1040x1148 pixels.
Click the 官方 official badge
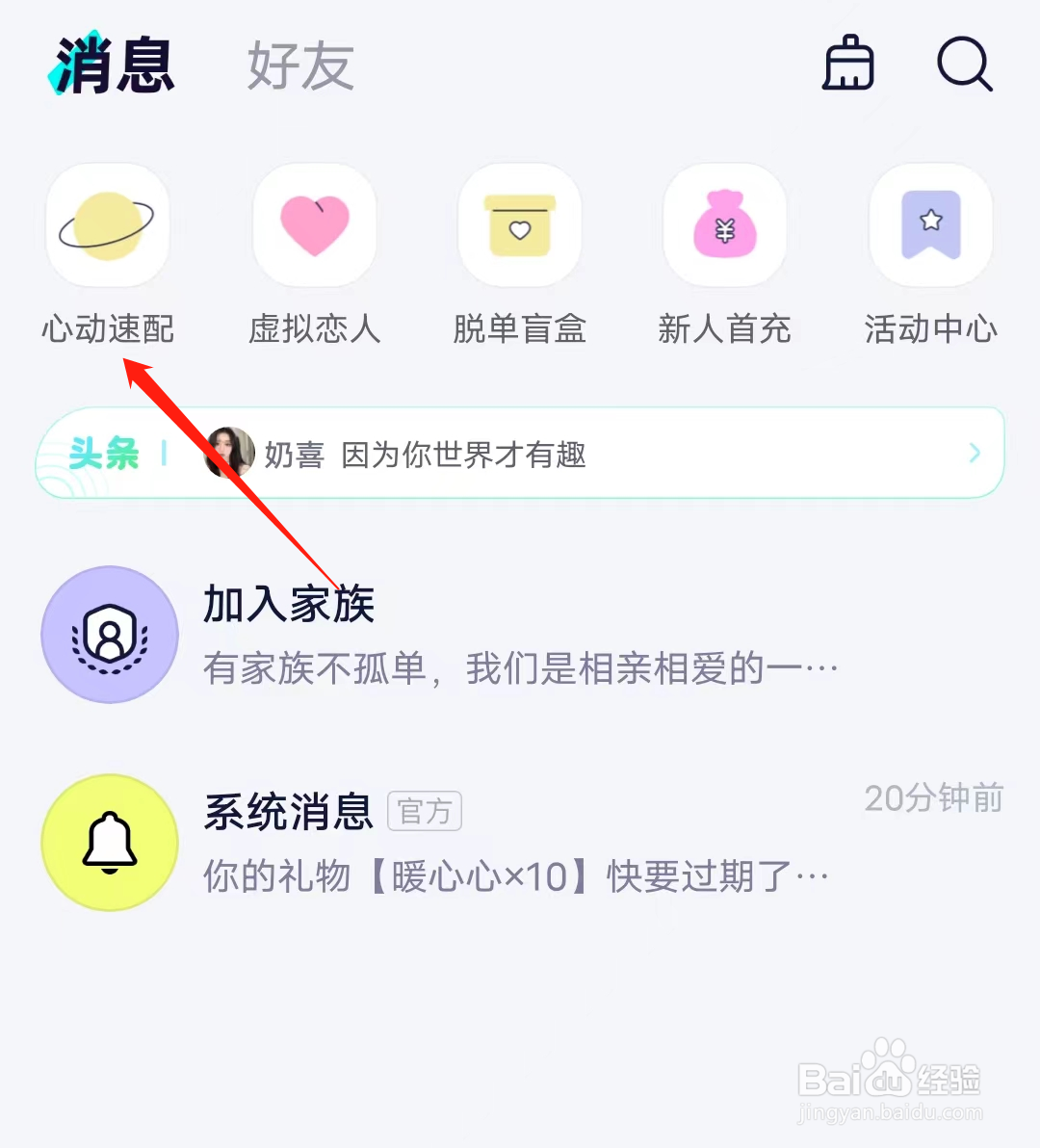coord(425,812)
